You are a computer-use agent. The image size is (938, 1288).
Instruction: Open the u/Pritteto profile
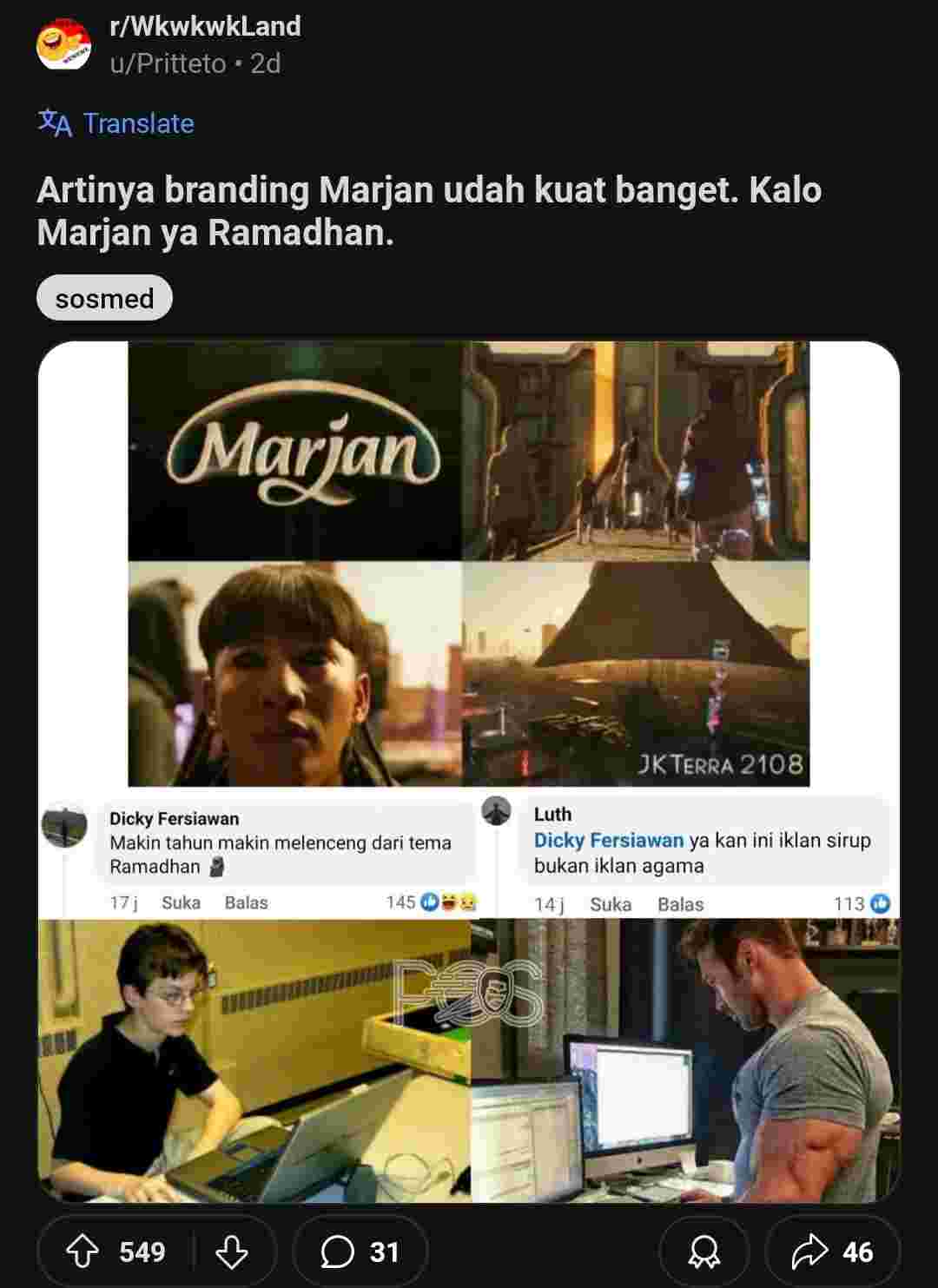click(x=168, y=63)
